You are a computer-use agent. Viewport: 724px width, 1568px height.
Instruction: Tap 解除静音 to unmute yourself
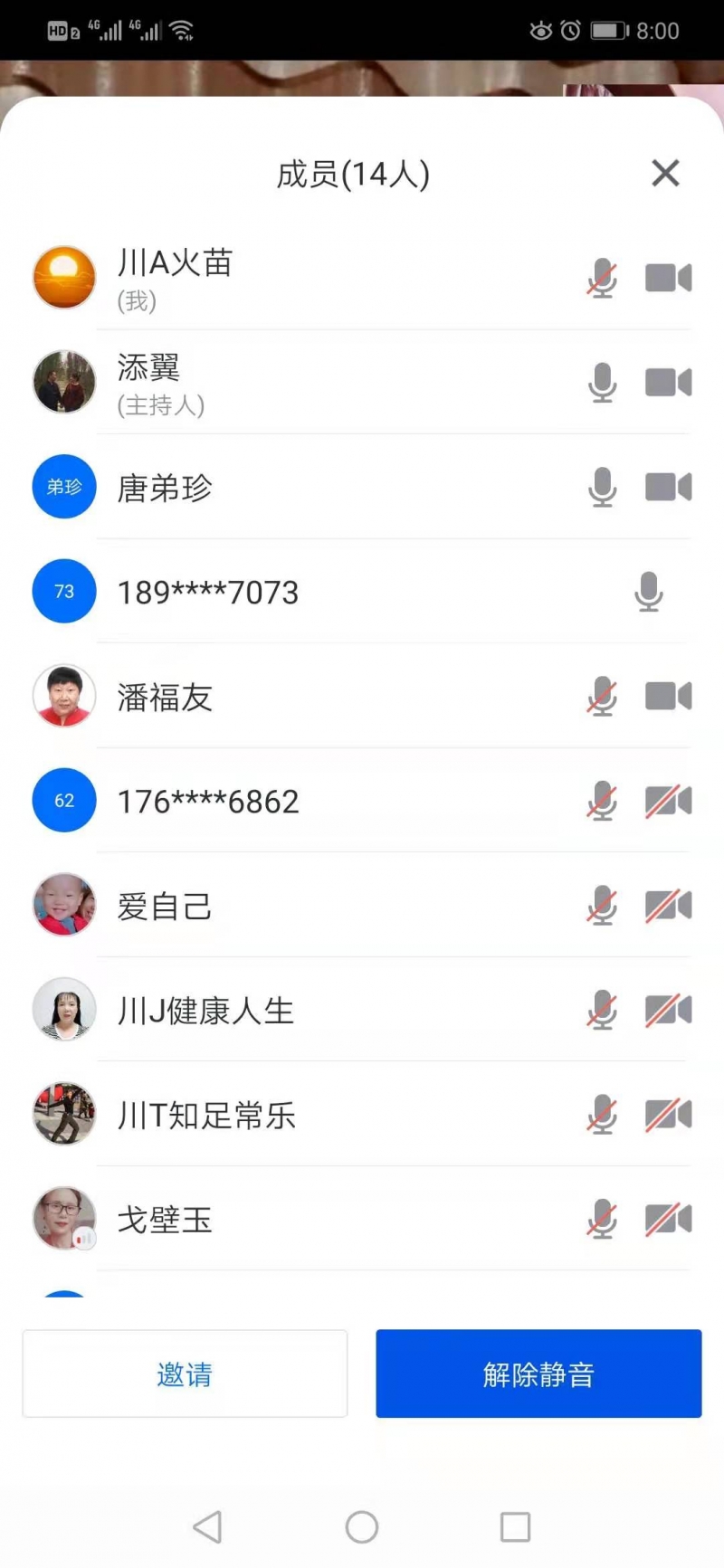pos(538,1373)
